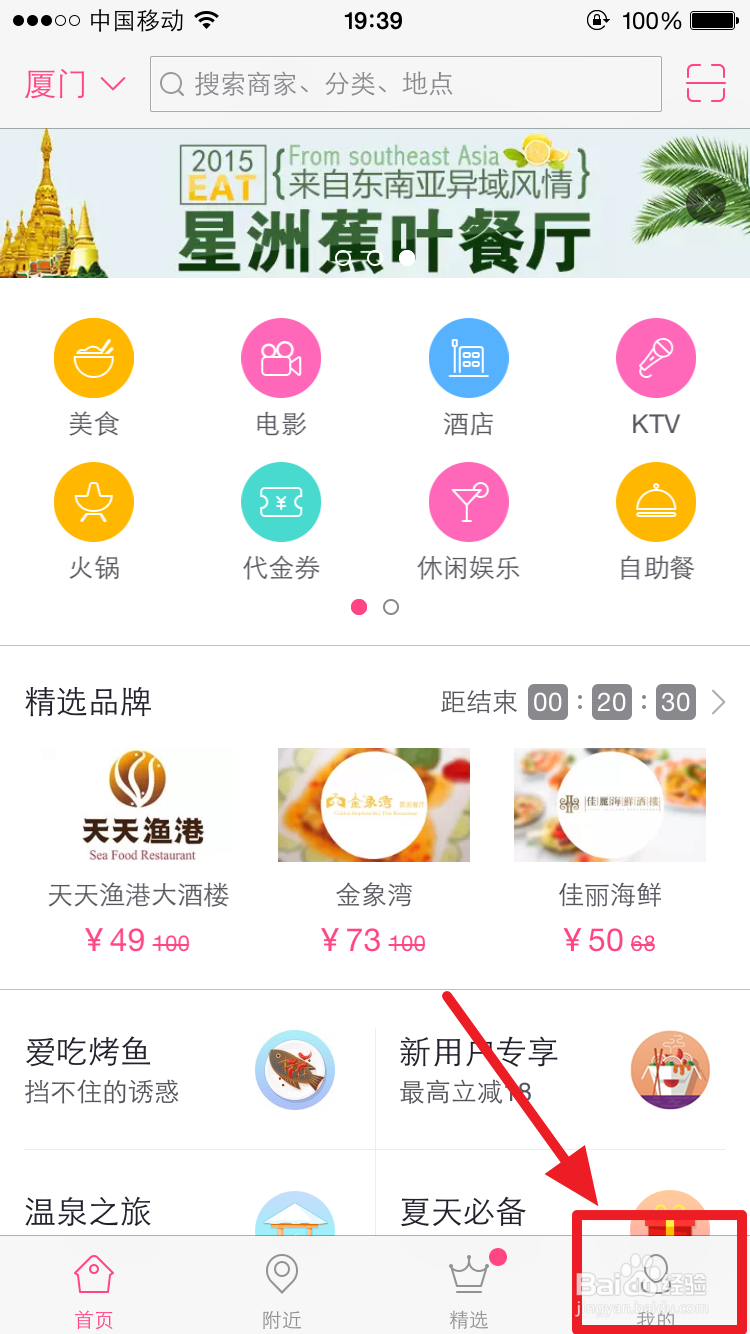Open the 我的 profile tab

(x=656, y=1287)
